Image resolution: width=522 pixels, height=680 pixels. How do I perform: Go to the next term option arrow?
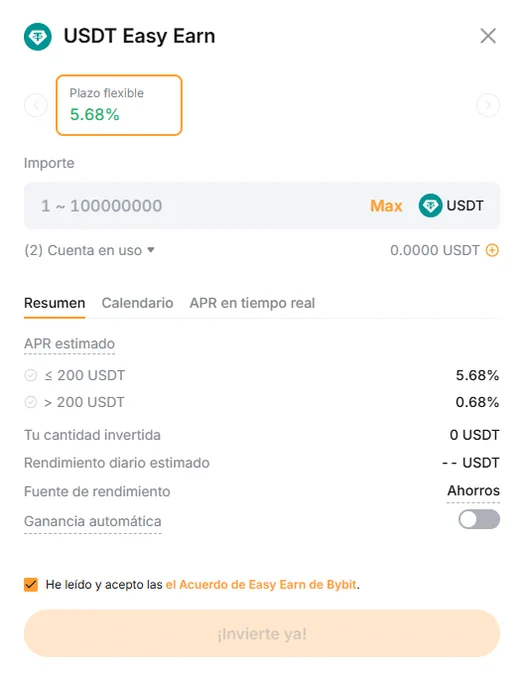click(x=488, y=105)
